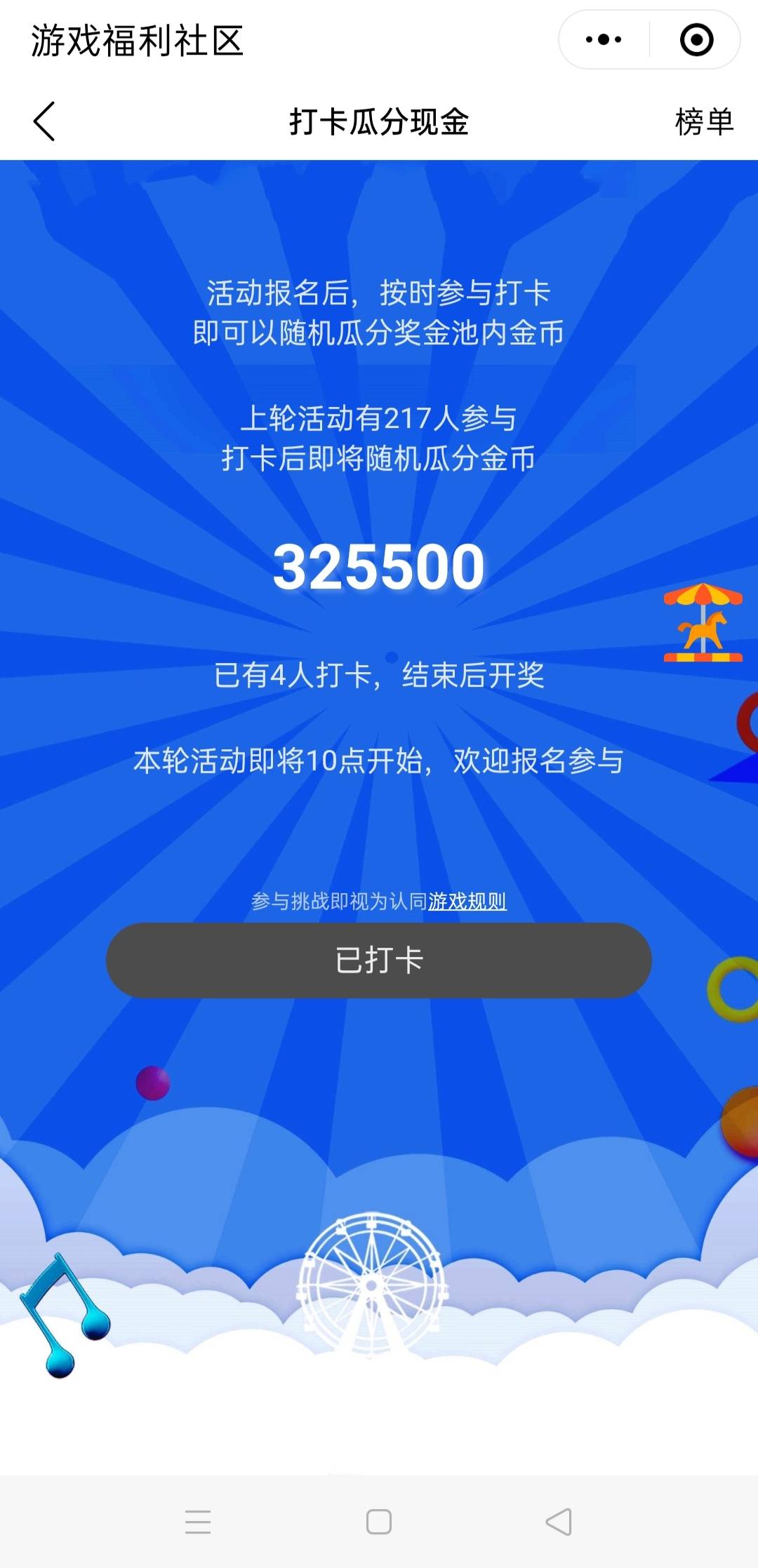Close the mini program via the circle icon
Viewport: 758px width, 1568px height.
point(696,39)
